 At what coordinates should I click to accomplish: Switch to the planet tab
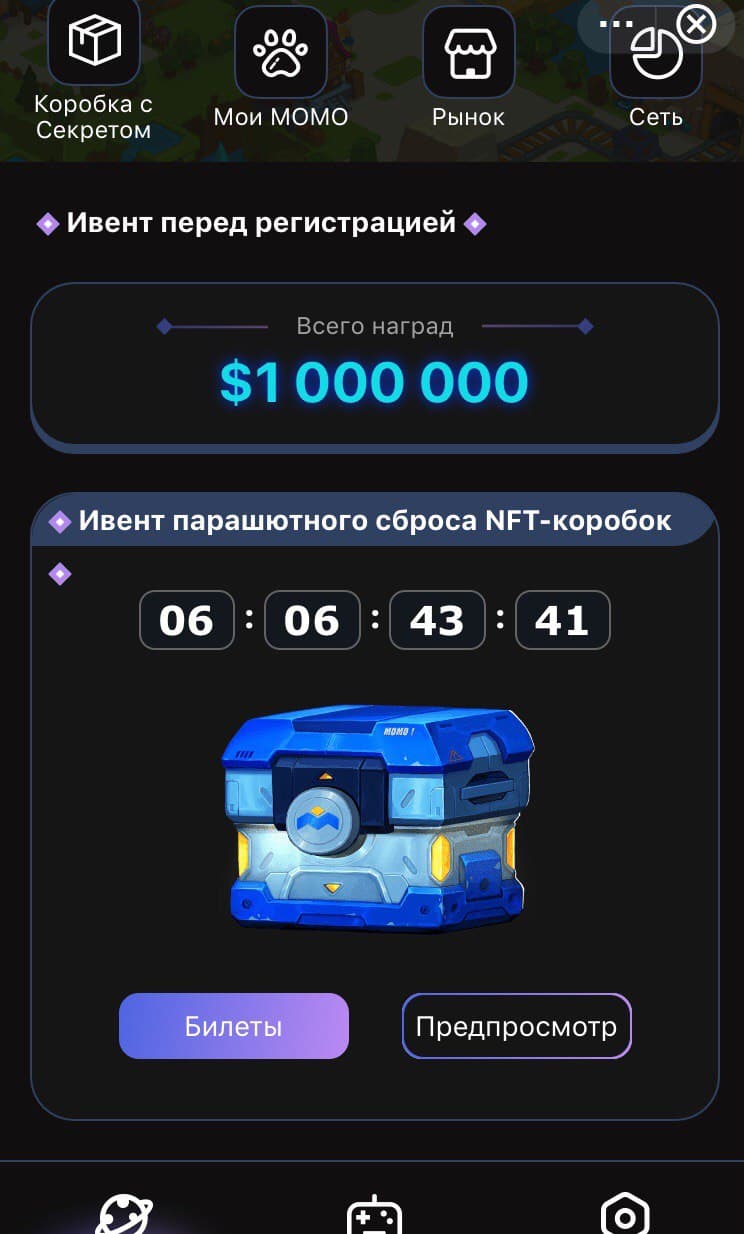(x=124, y=1215)
